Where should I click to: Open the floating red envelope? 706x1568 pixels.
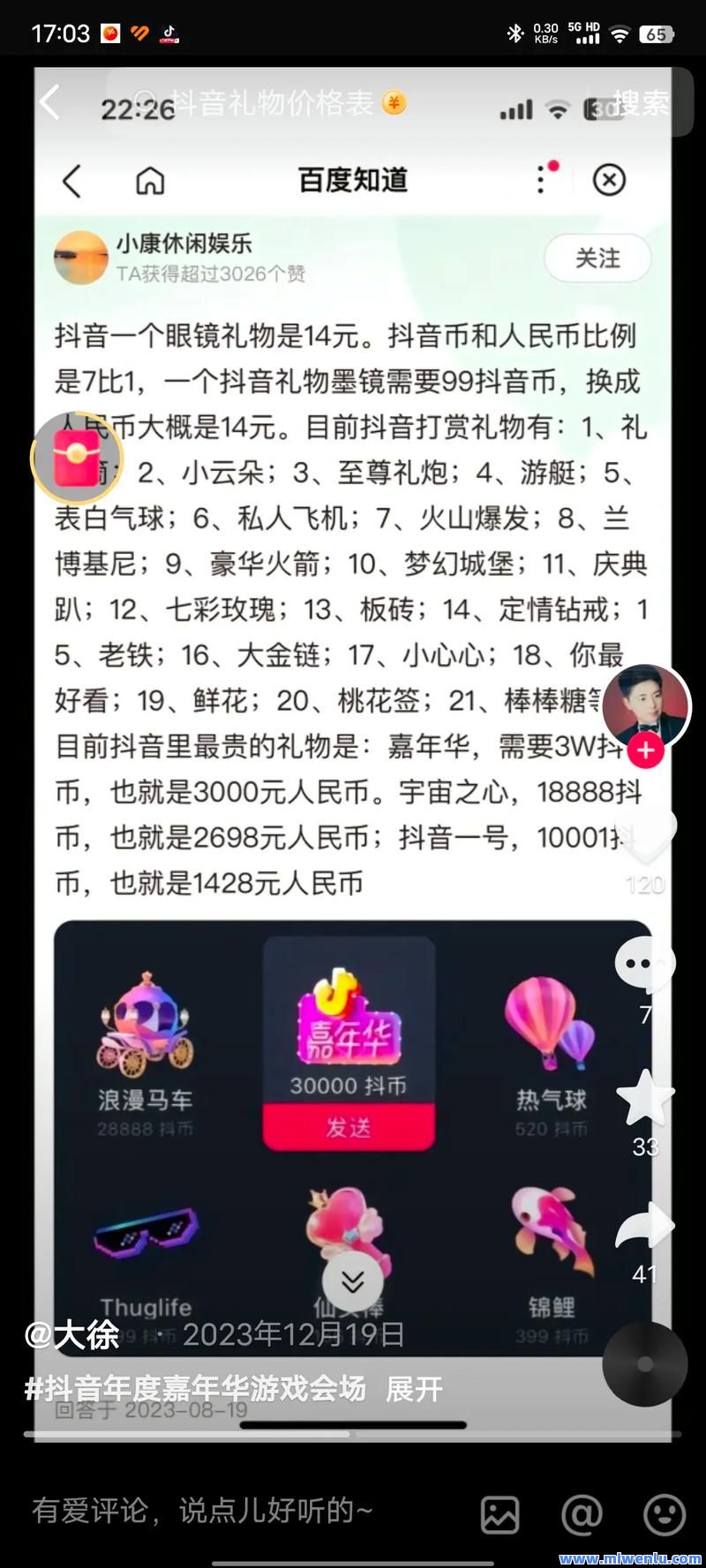point(77,458)
